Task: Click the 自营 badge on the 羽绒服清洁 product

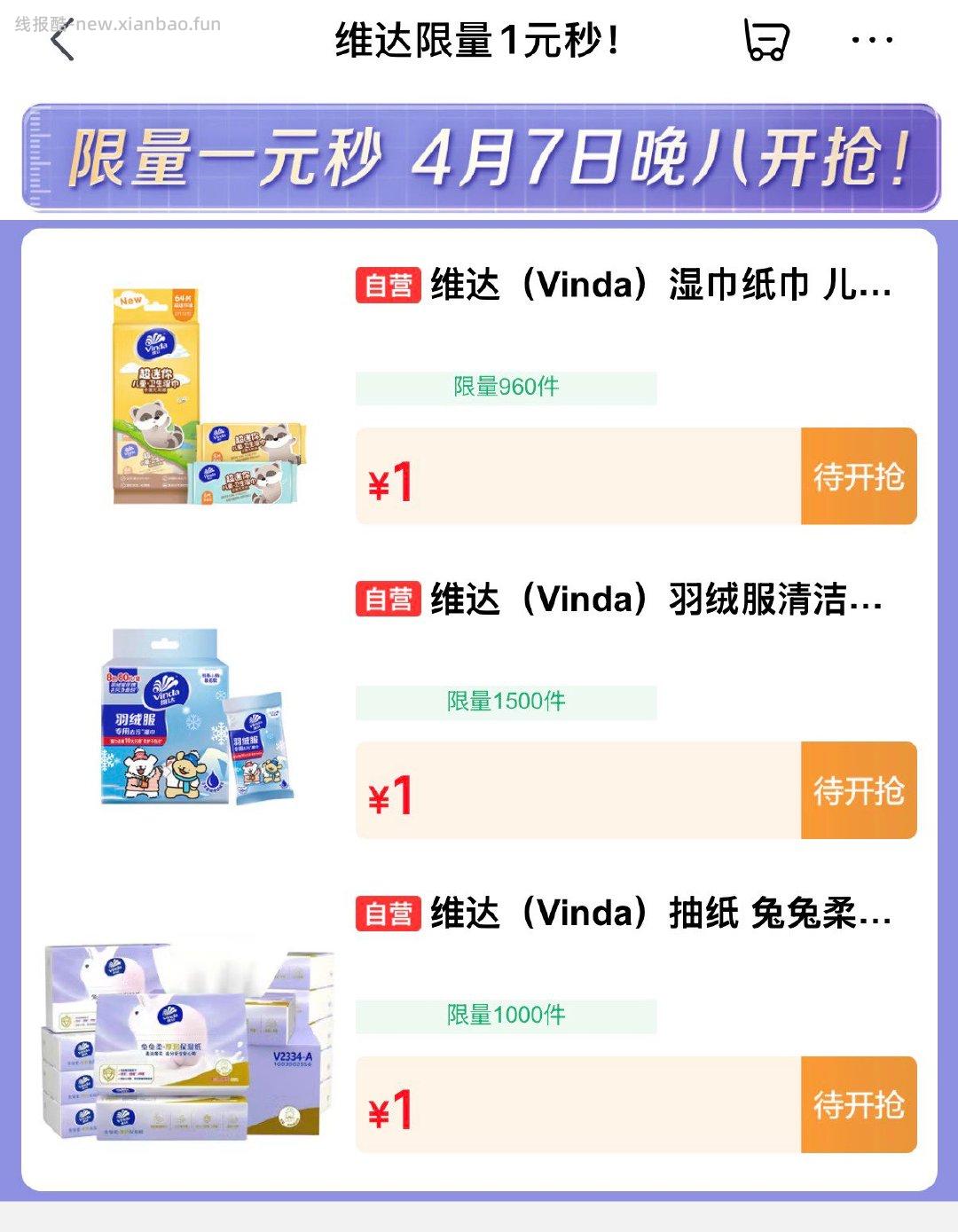Action: pos(389,600)
